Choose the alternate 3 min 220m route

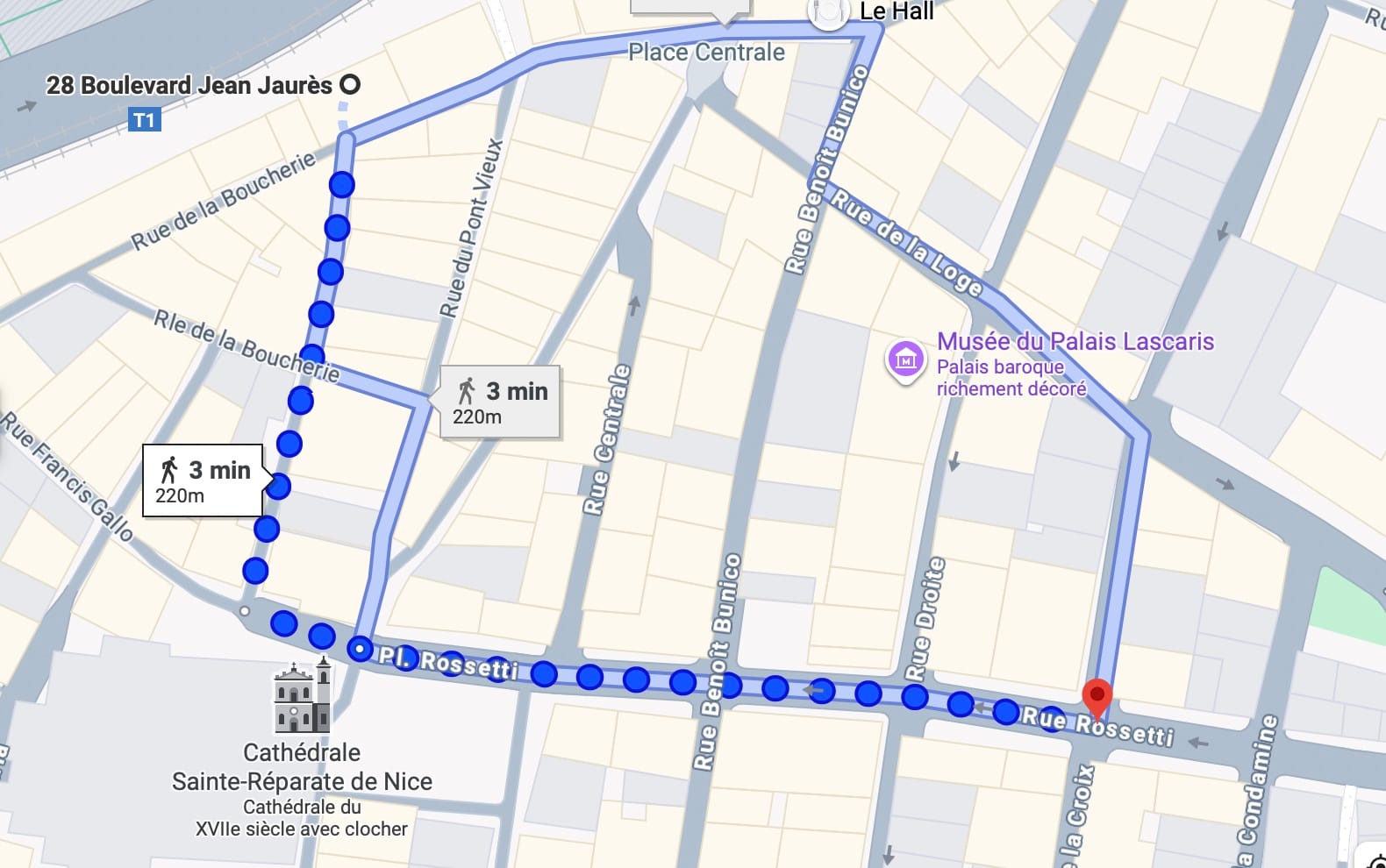tap(500, 402)
